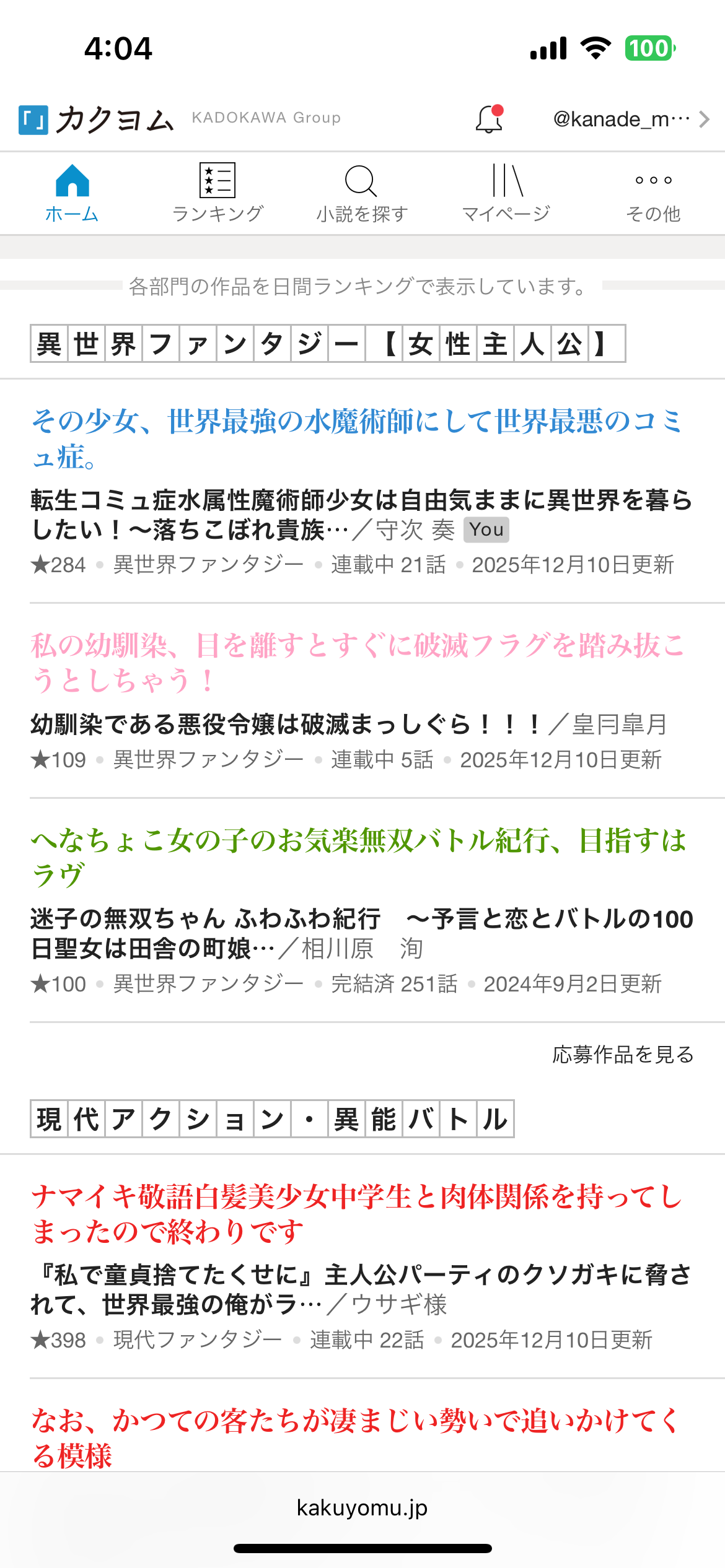The width and height of the screenshot is (725, 1568).
Task: Switch to the 小説を探す tab
Action: pyautogui.click(x=362, y=193)
